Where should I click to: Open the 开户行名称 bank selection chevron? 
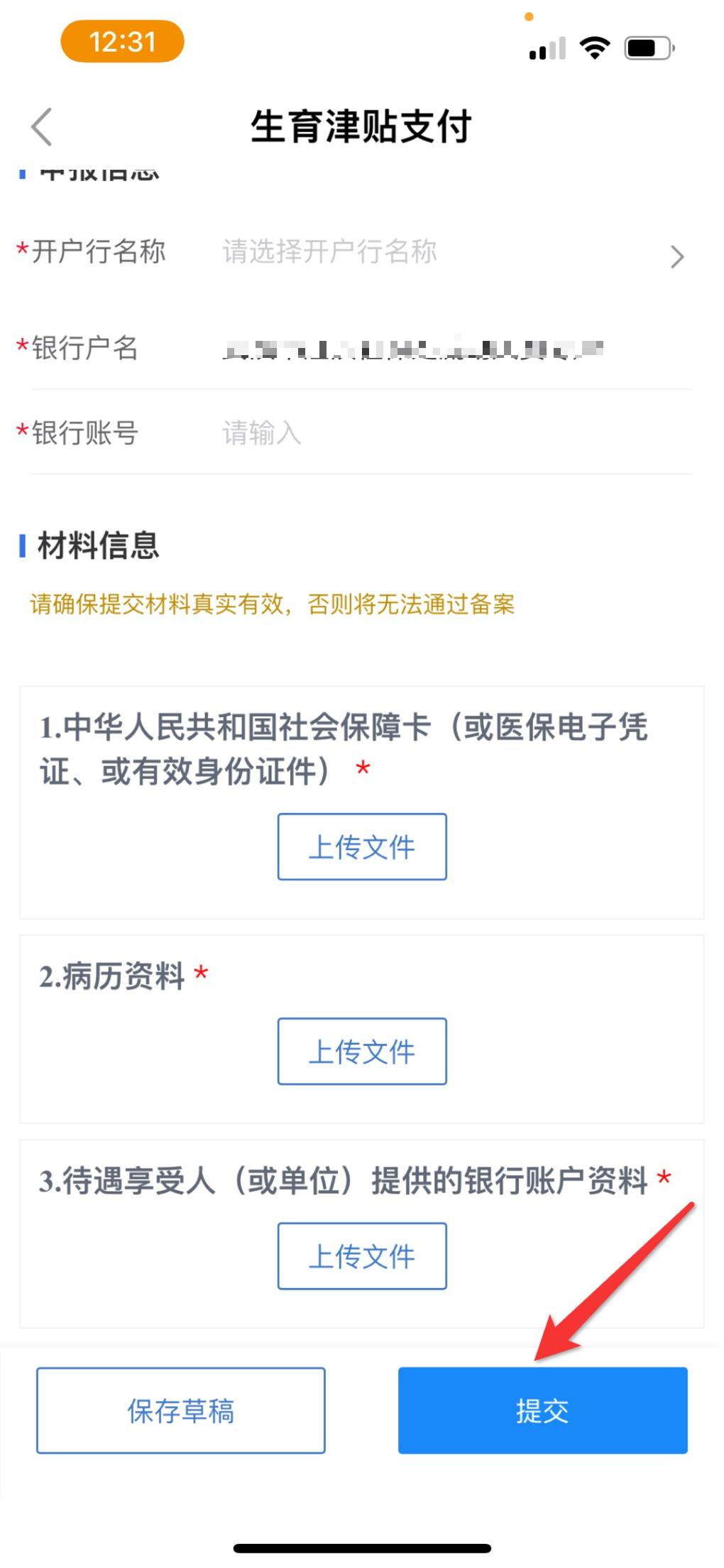point(676,257)
